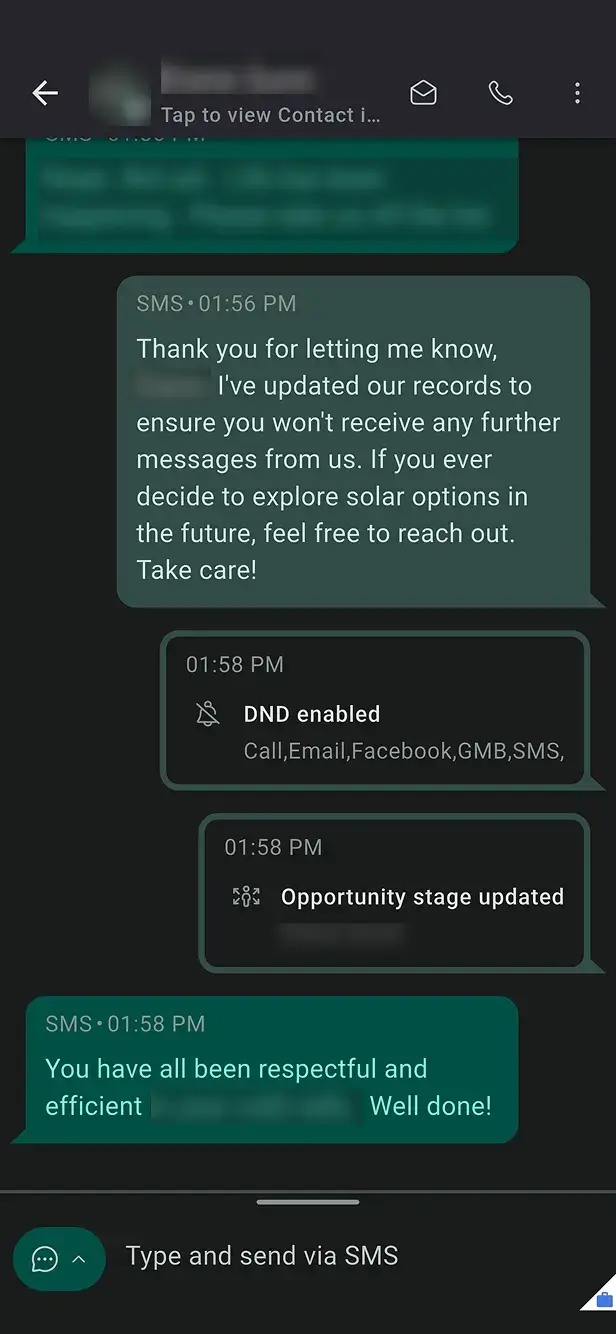Go back using the arrow icon
The height and width of the screenshot is (1334, 616).
tap(45, 94)
